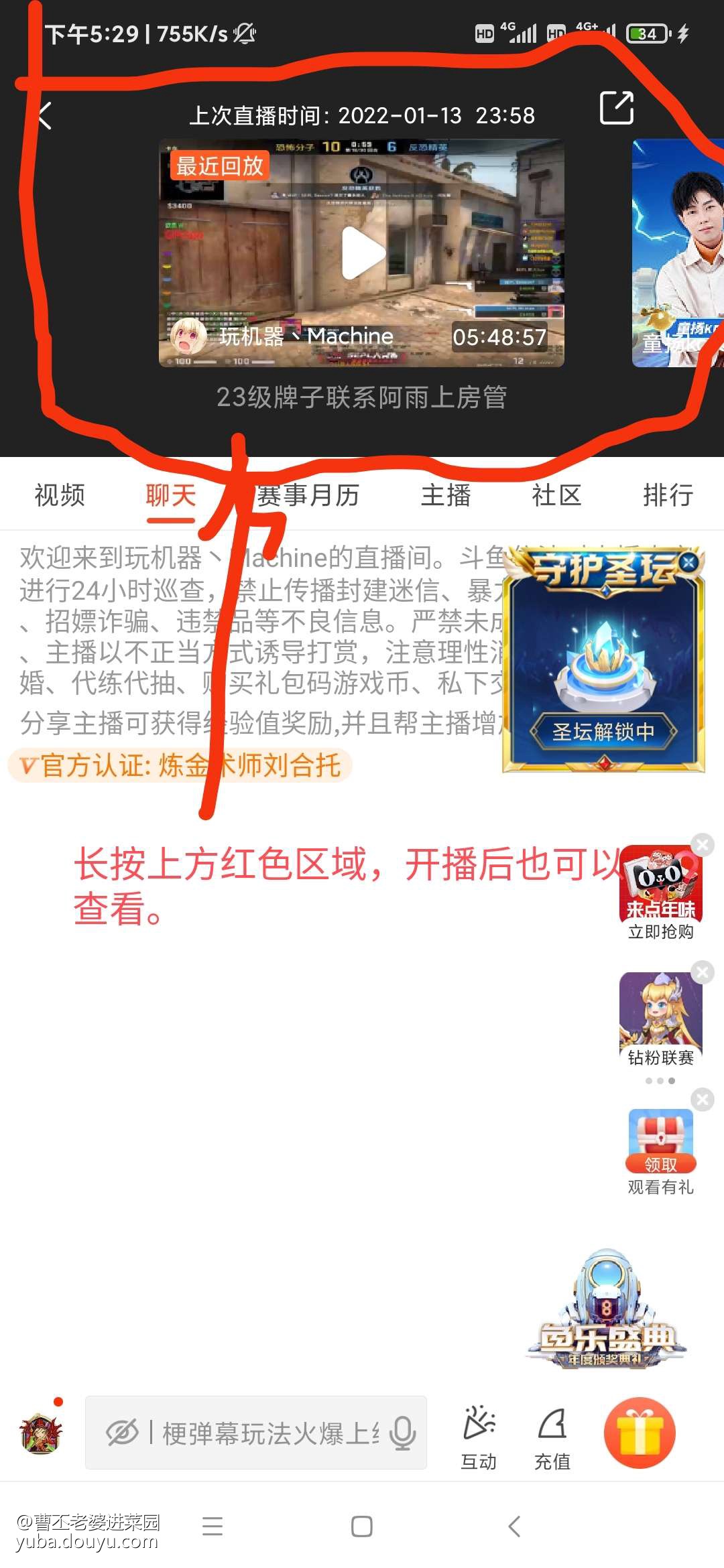Dismiss the 来点年味 promo widget
The width and height of the screenshot is (724, 1568).
703,845
